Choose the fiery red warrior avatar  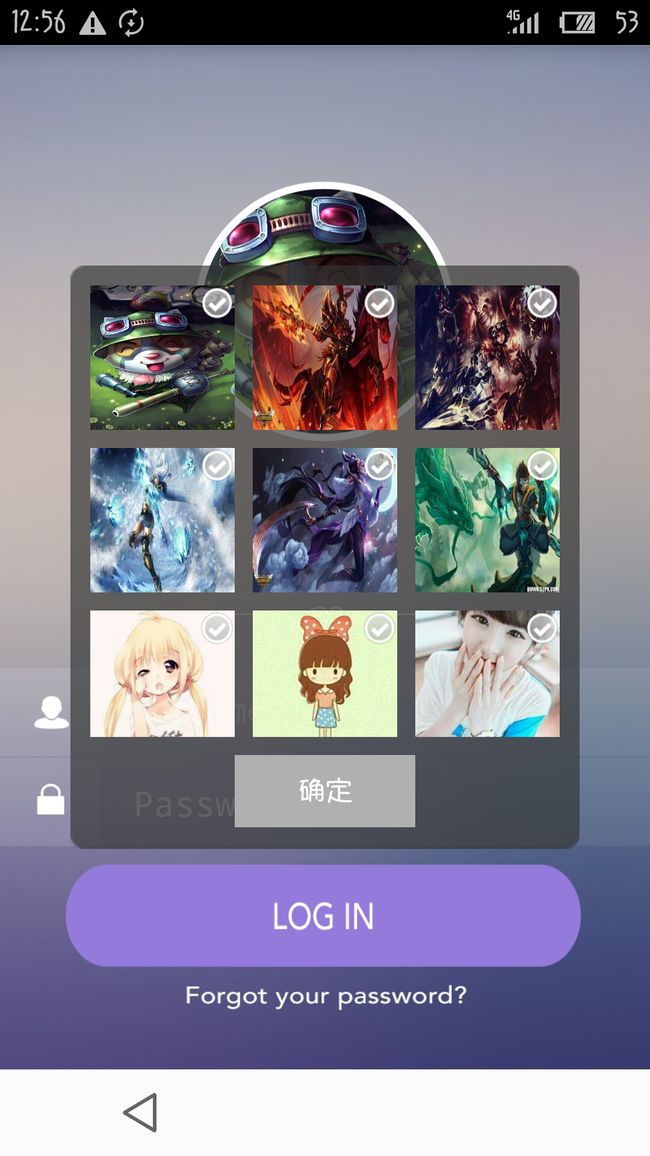click(325, 358)
